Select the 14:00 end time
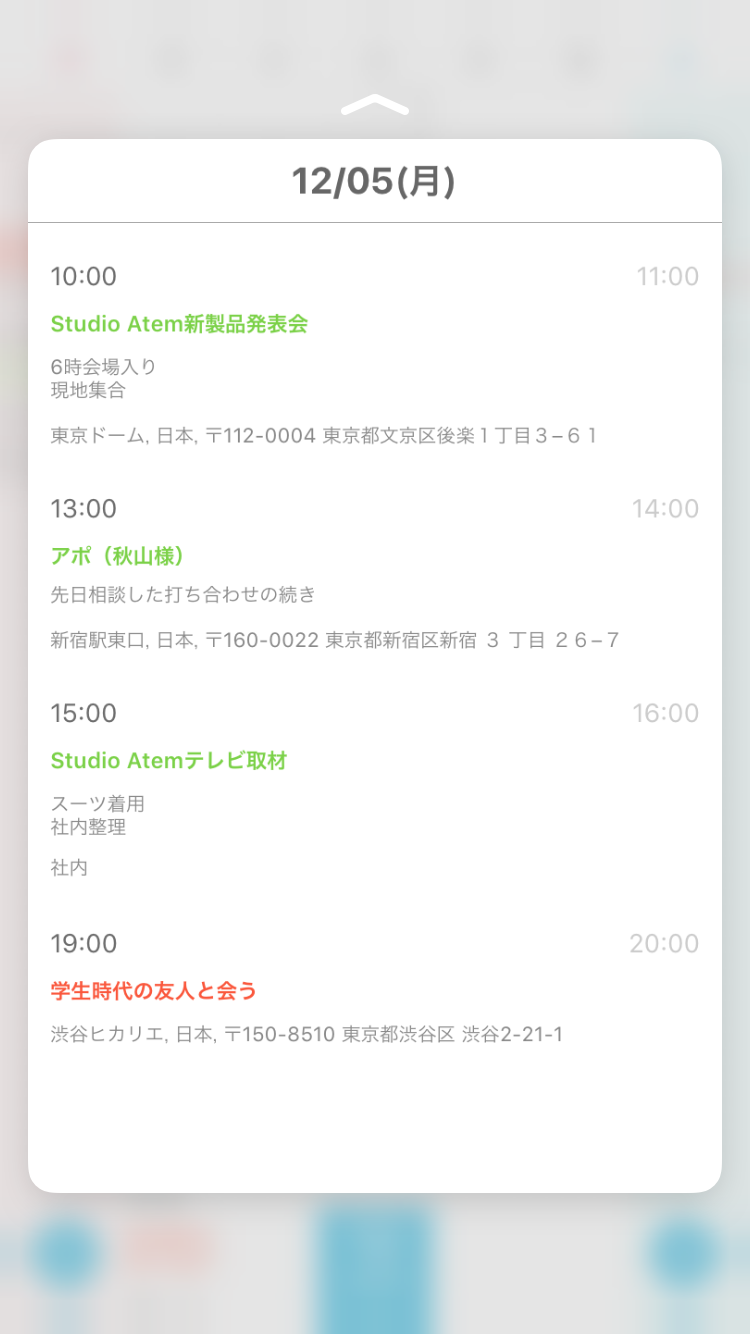 point(664,508)
